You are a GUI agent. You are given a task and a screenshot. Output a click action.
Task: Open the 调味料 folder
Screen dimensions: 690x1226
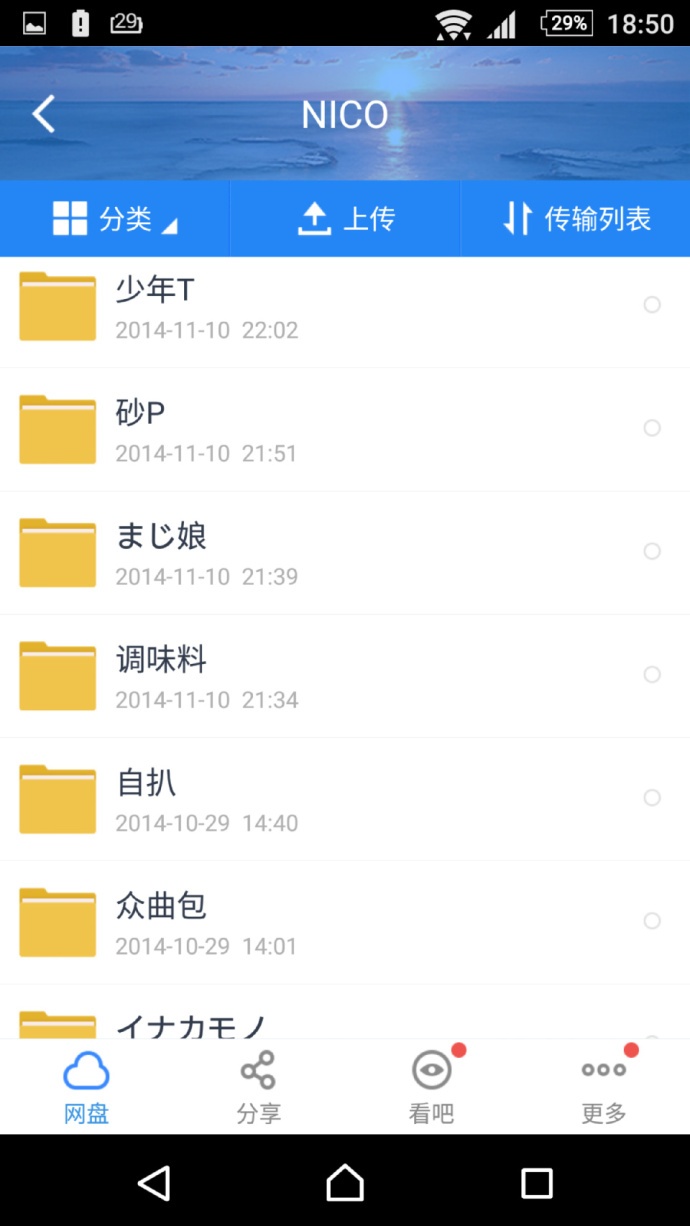[300, 675]
